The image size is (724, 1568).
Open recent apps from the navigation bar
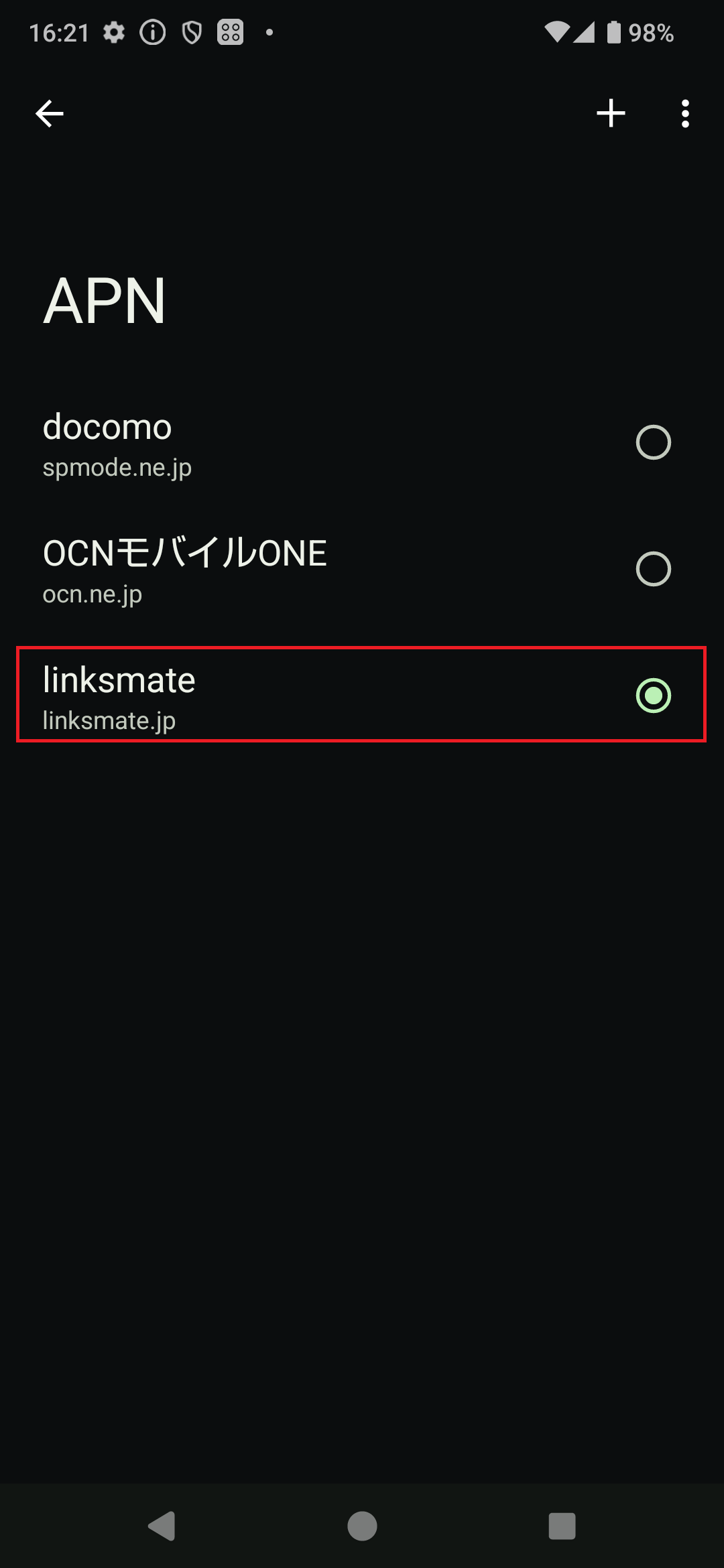click(x=562, y=1526)
